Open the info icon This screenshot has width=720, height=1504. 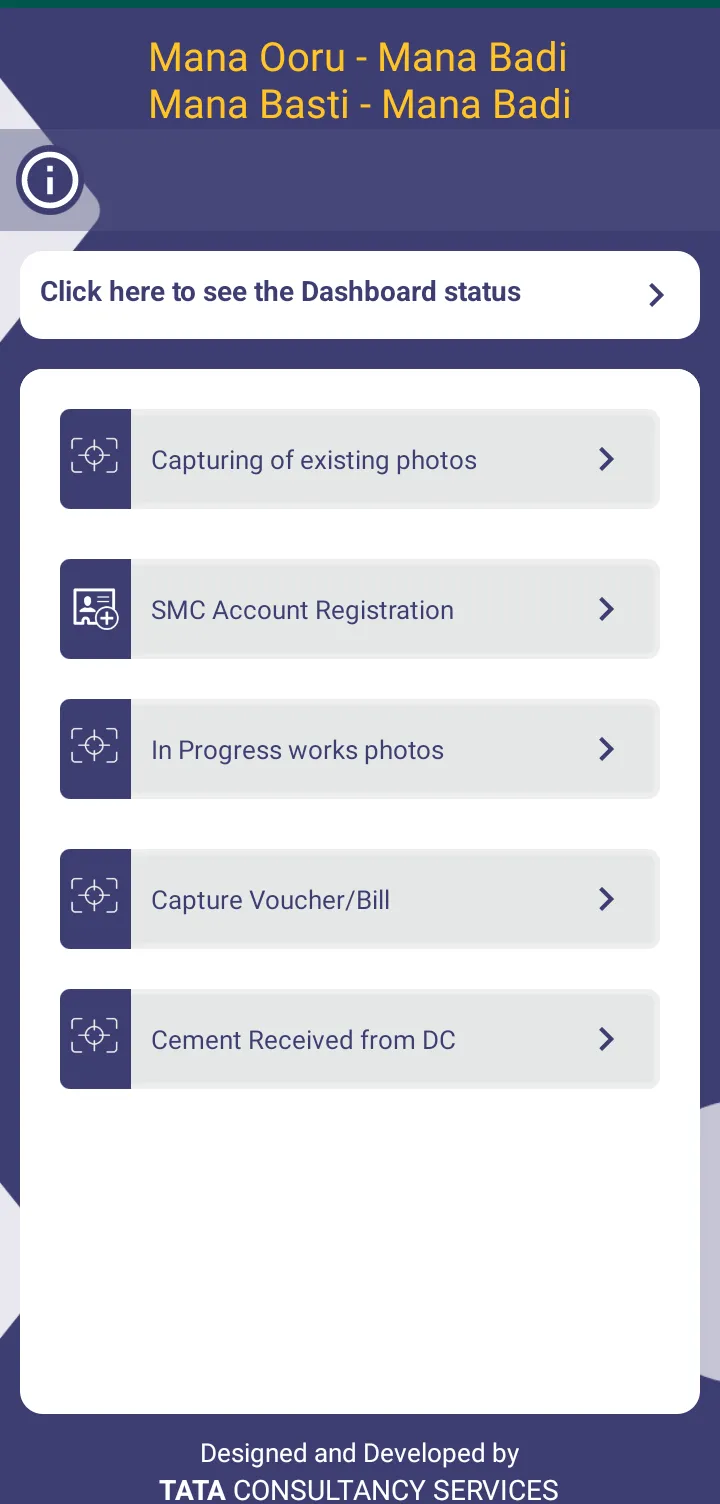pyautogui.click(x=49, y=181)
